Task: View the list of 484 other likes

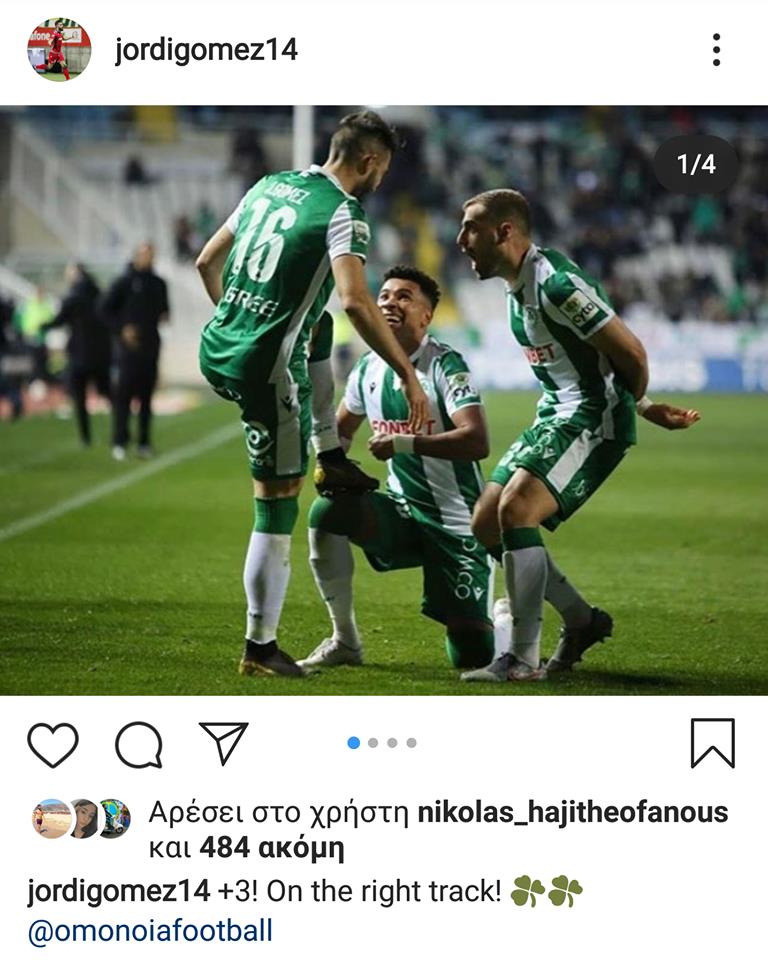Action: click(x=271, y=849)
